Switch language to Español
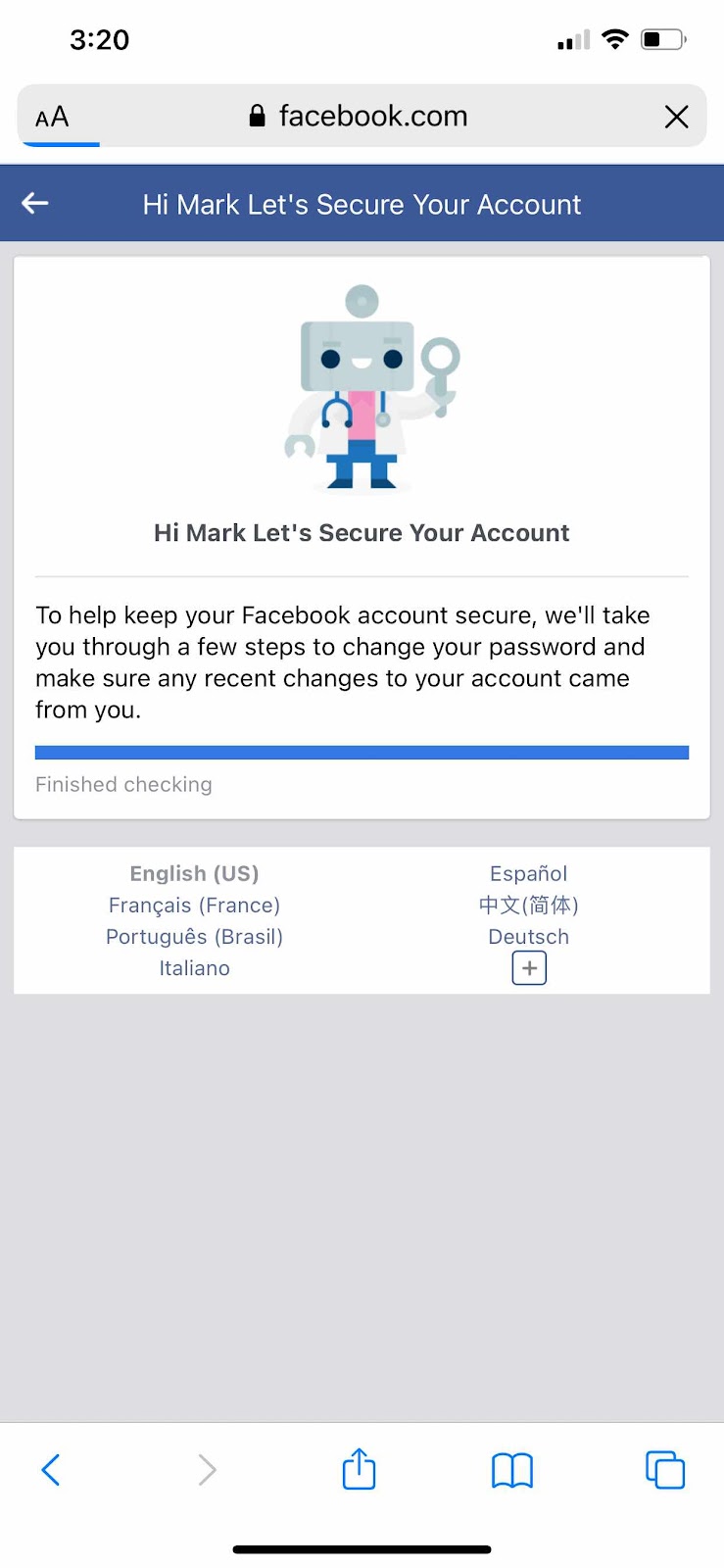 (x=529, y=873)
